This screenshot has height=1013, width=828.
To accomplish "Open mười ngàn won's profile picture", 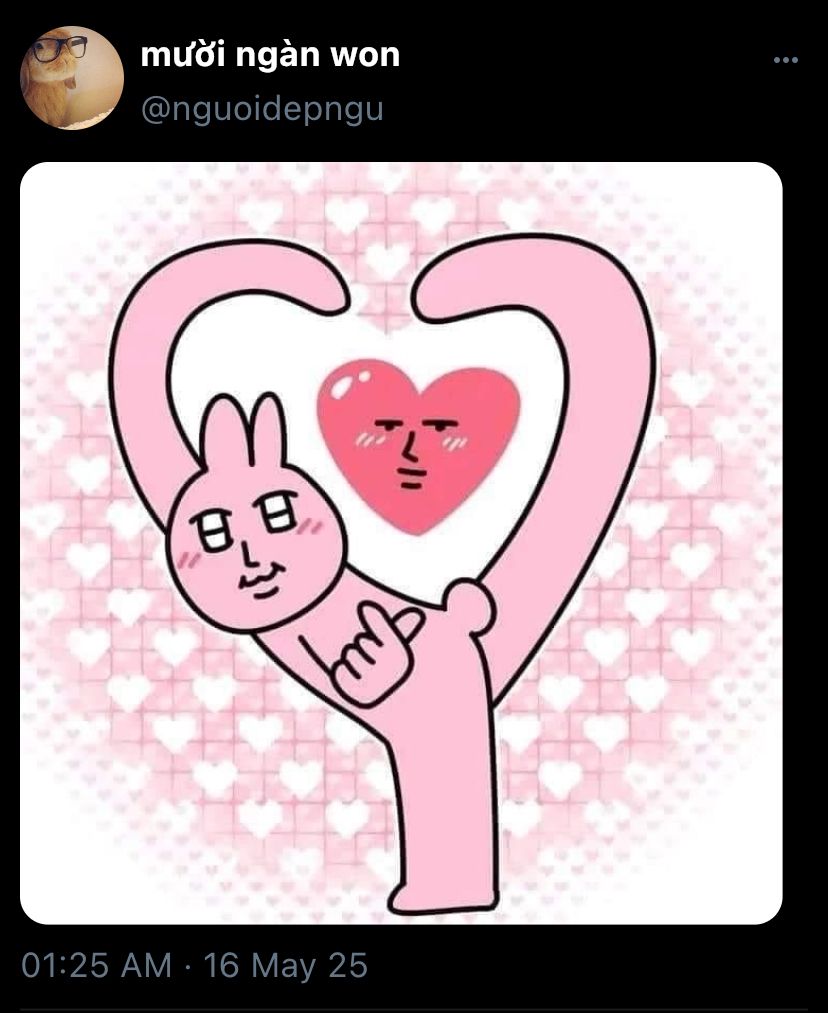I will click(71, 78).
